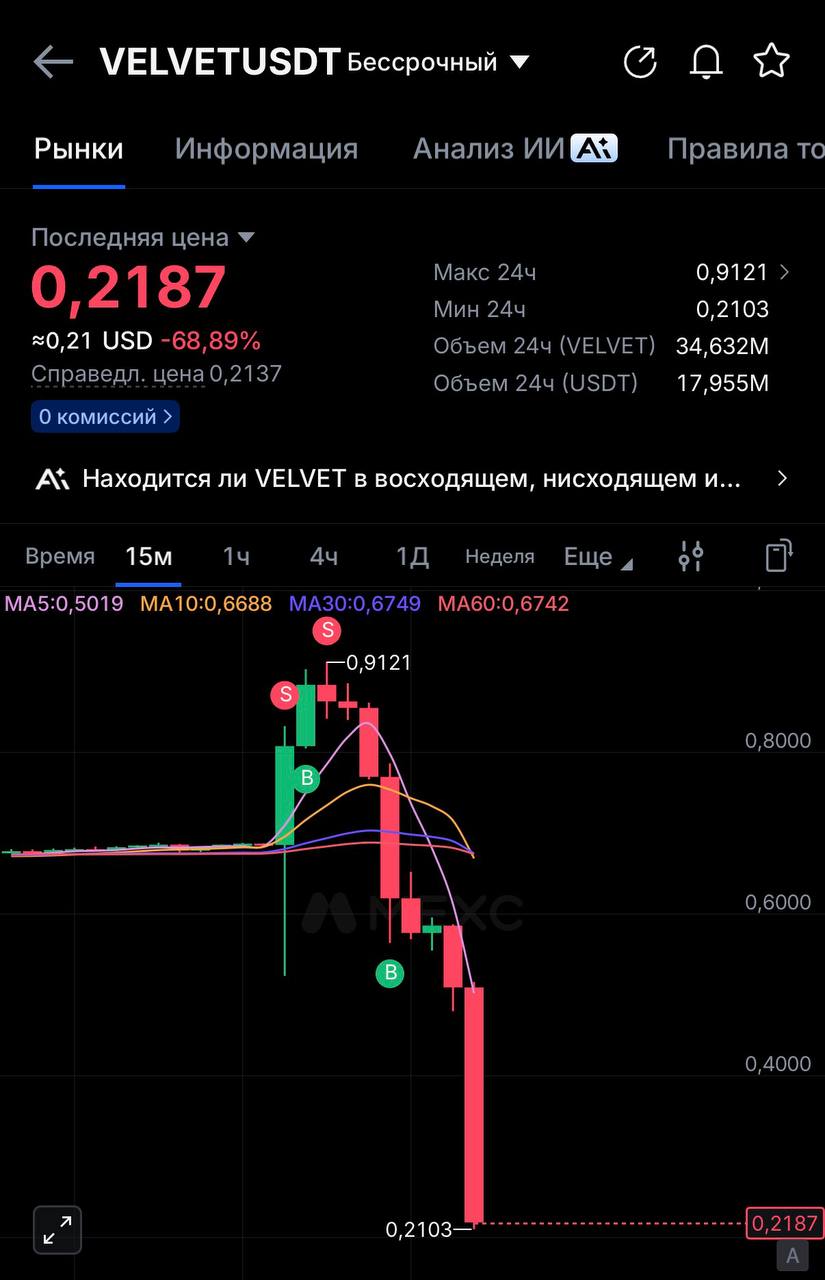This screenshot has width=825, height=1280.
Task: Share the chart via the share icon
Action: 640,62
